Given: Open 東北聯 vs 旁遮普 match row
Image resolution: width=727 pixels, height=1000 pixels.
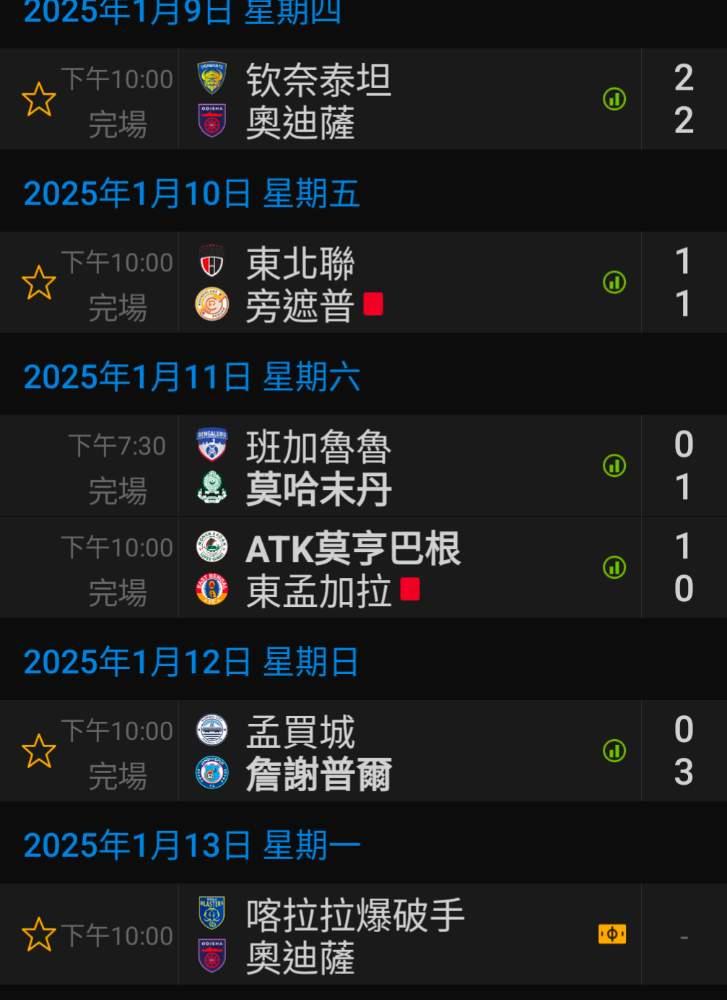Looking at the screenshot, I should pos(364,283).
